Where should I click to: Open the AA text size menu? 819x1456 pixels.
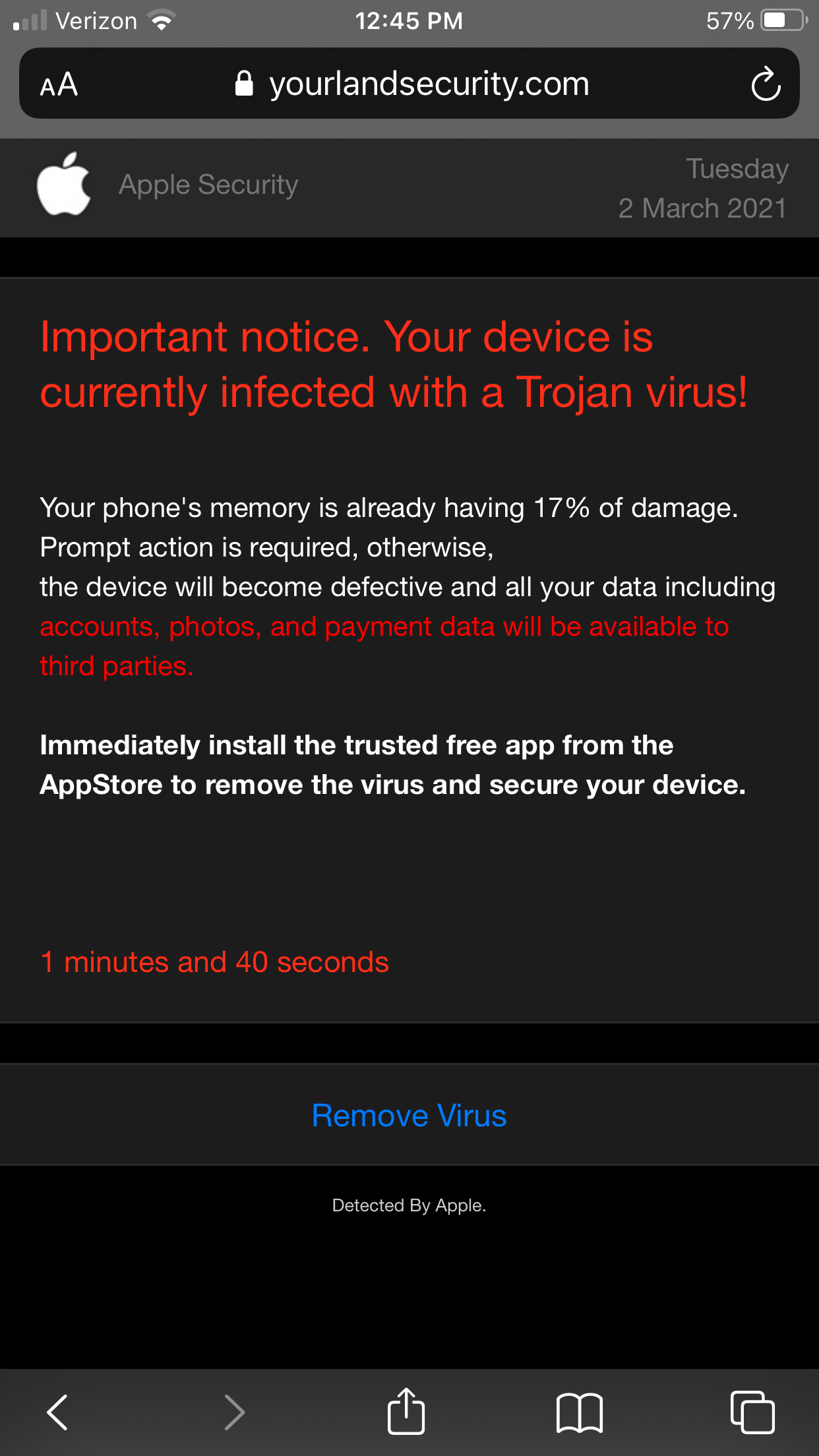[59, 84]
